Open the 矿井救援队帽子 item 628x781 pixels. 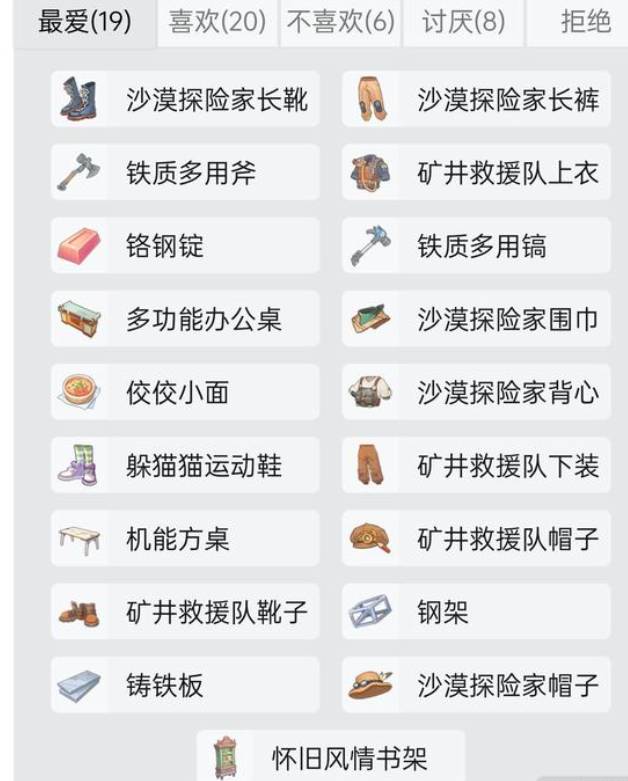[x=476, y=539]
